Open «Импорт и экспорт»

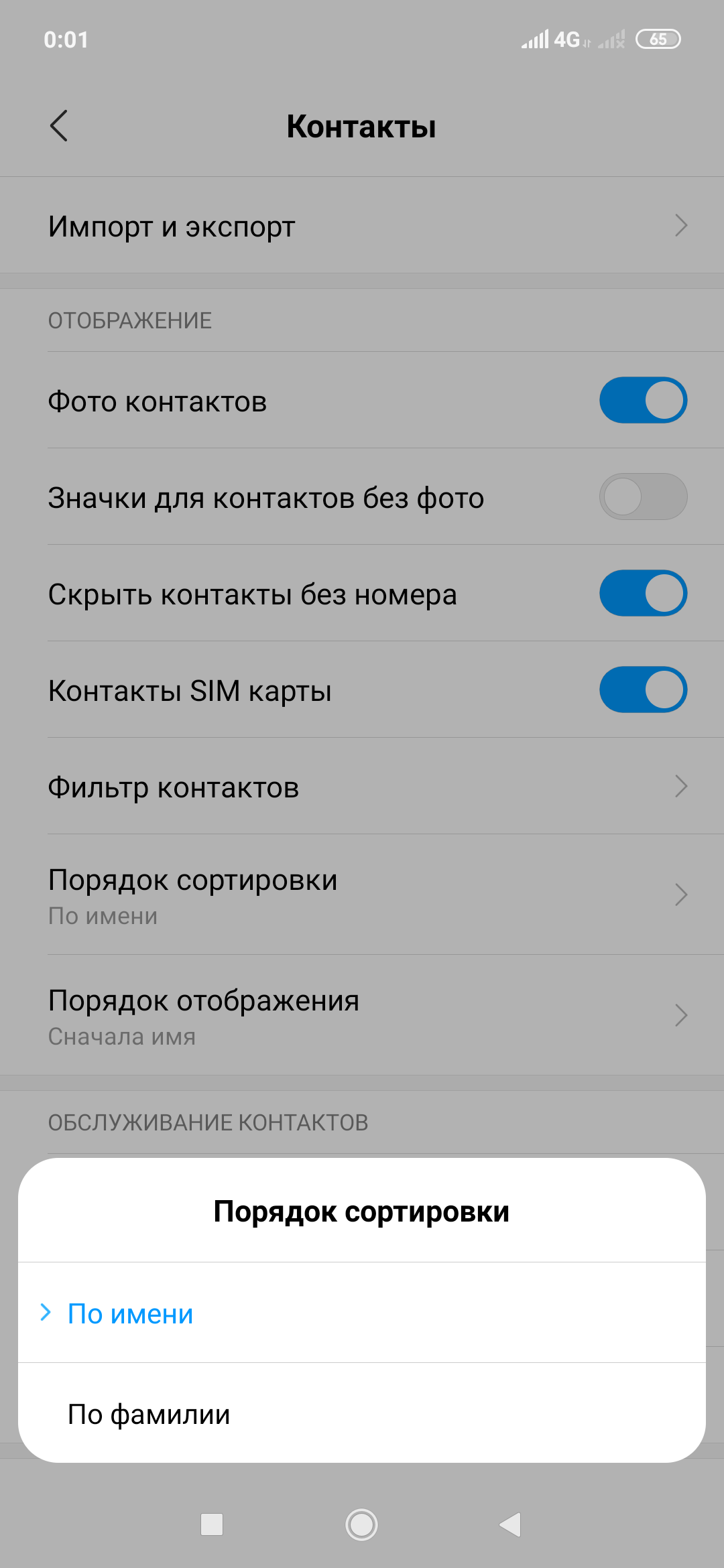coord(362,226)
